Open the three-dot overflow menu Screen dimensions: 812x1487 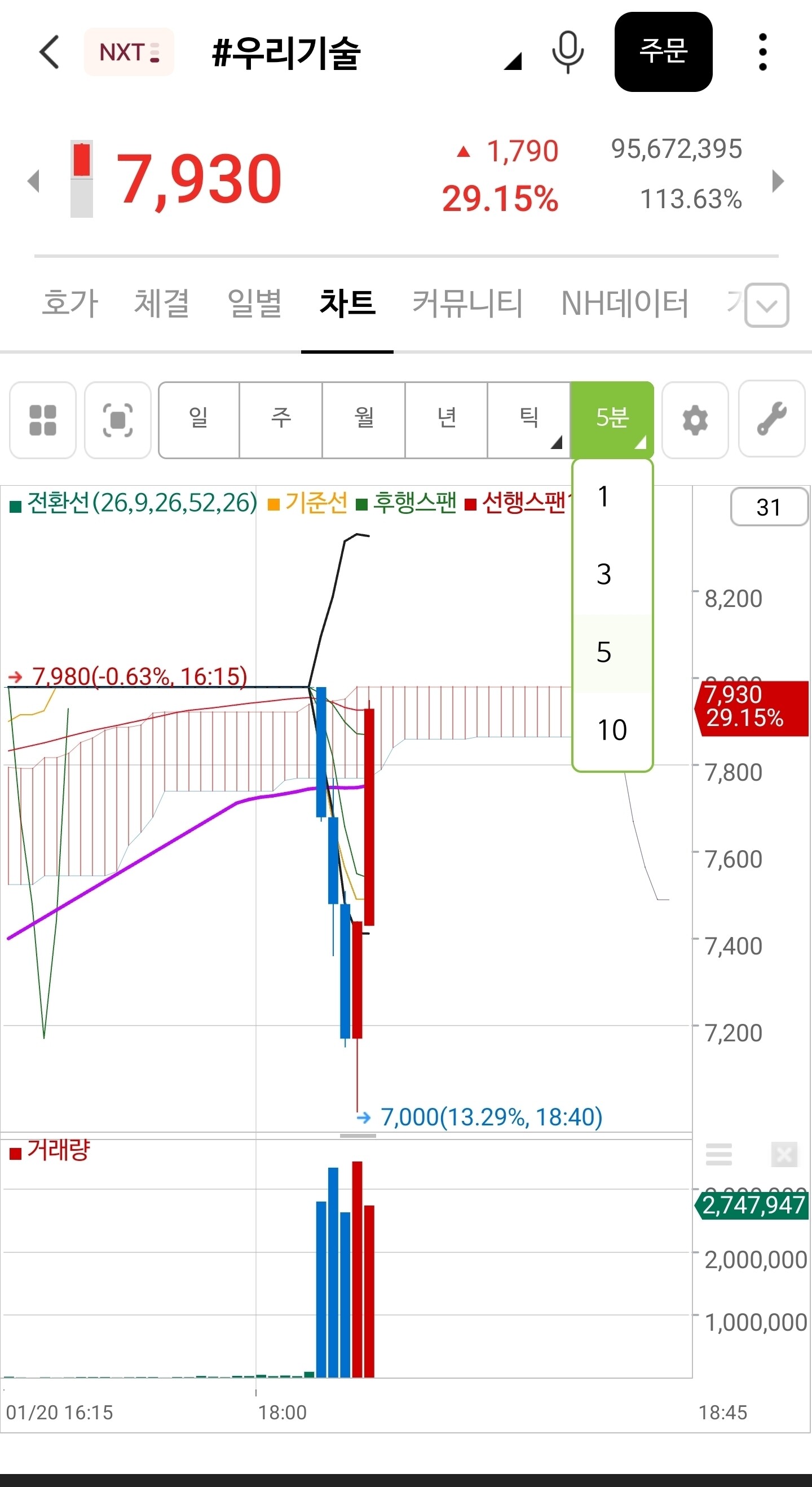762,52
